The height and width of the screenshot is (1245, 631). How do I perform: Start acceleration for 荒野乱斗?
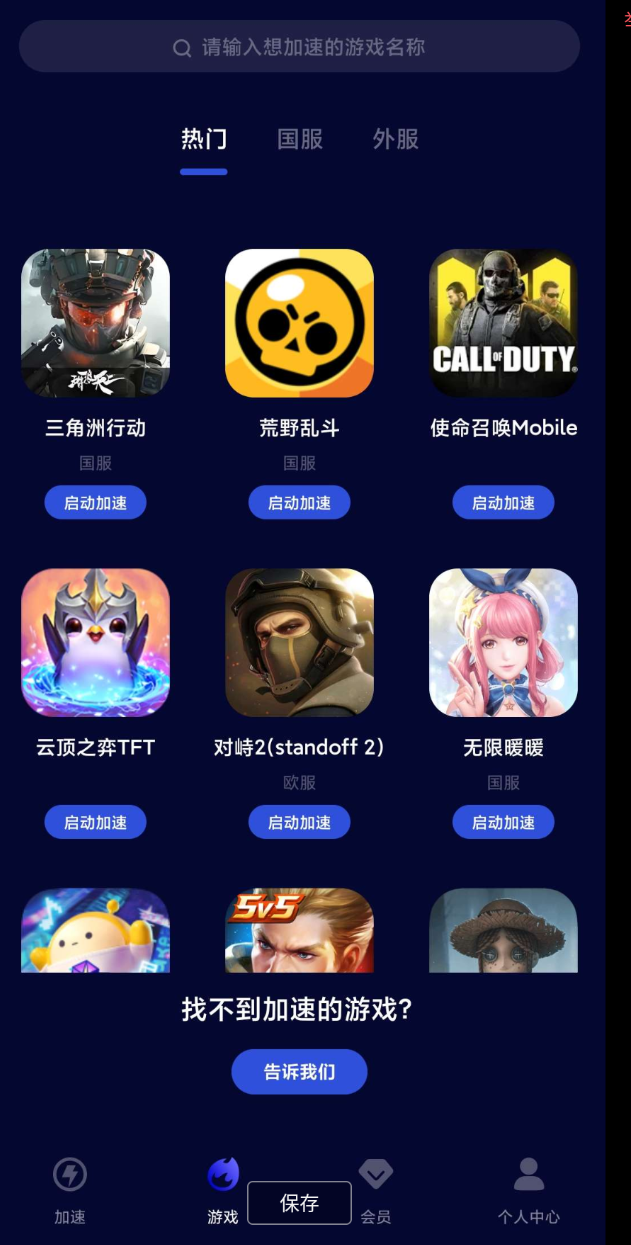[299, 503]
